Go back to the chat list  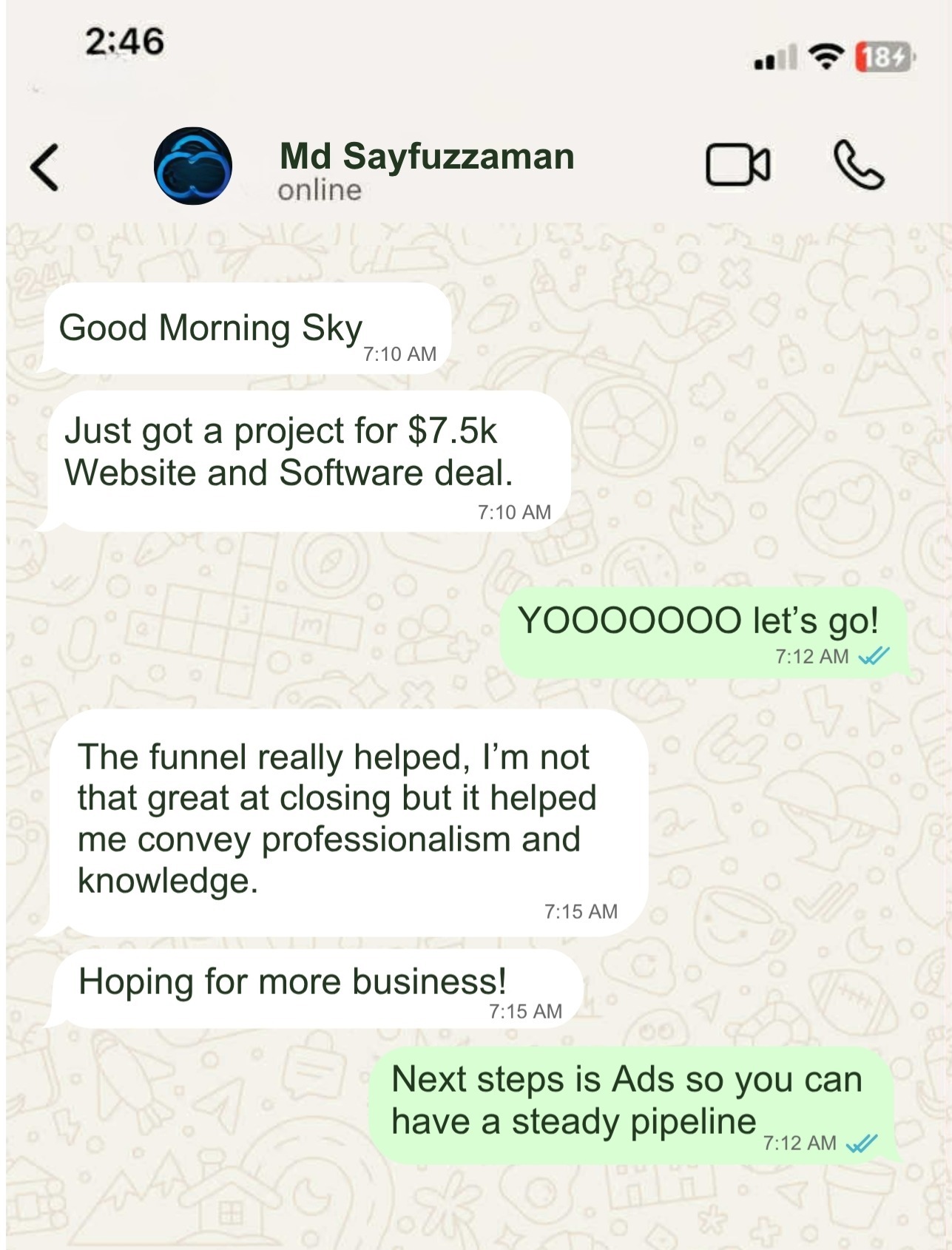tap(44, 167)
